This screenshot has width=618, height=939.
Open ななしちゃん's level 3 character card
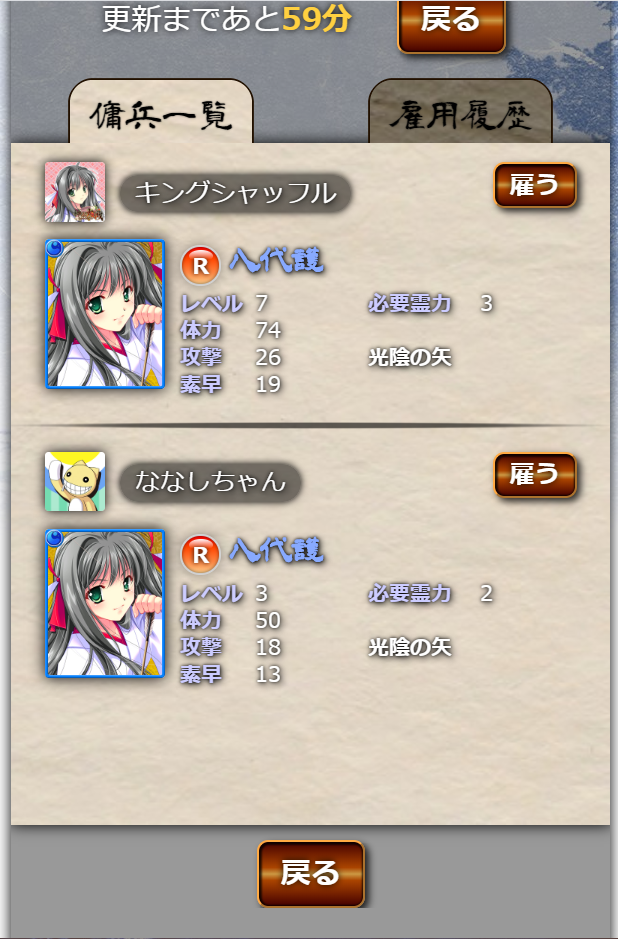tap(105, 604)
